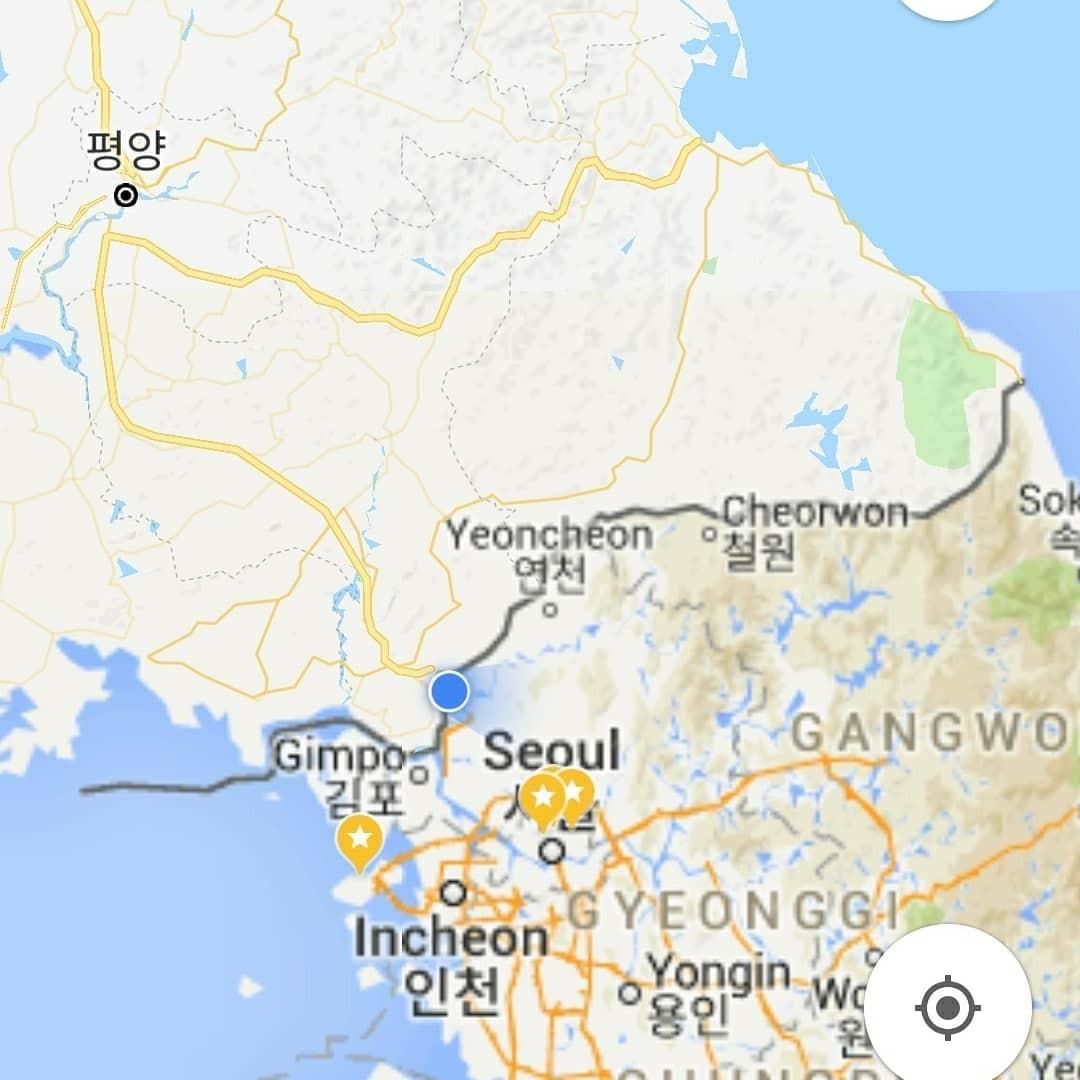Tap the blue current-location dot

pyautogui.click(x=449, y=691)
